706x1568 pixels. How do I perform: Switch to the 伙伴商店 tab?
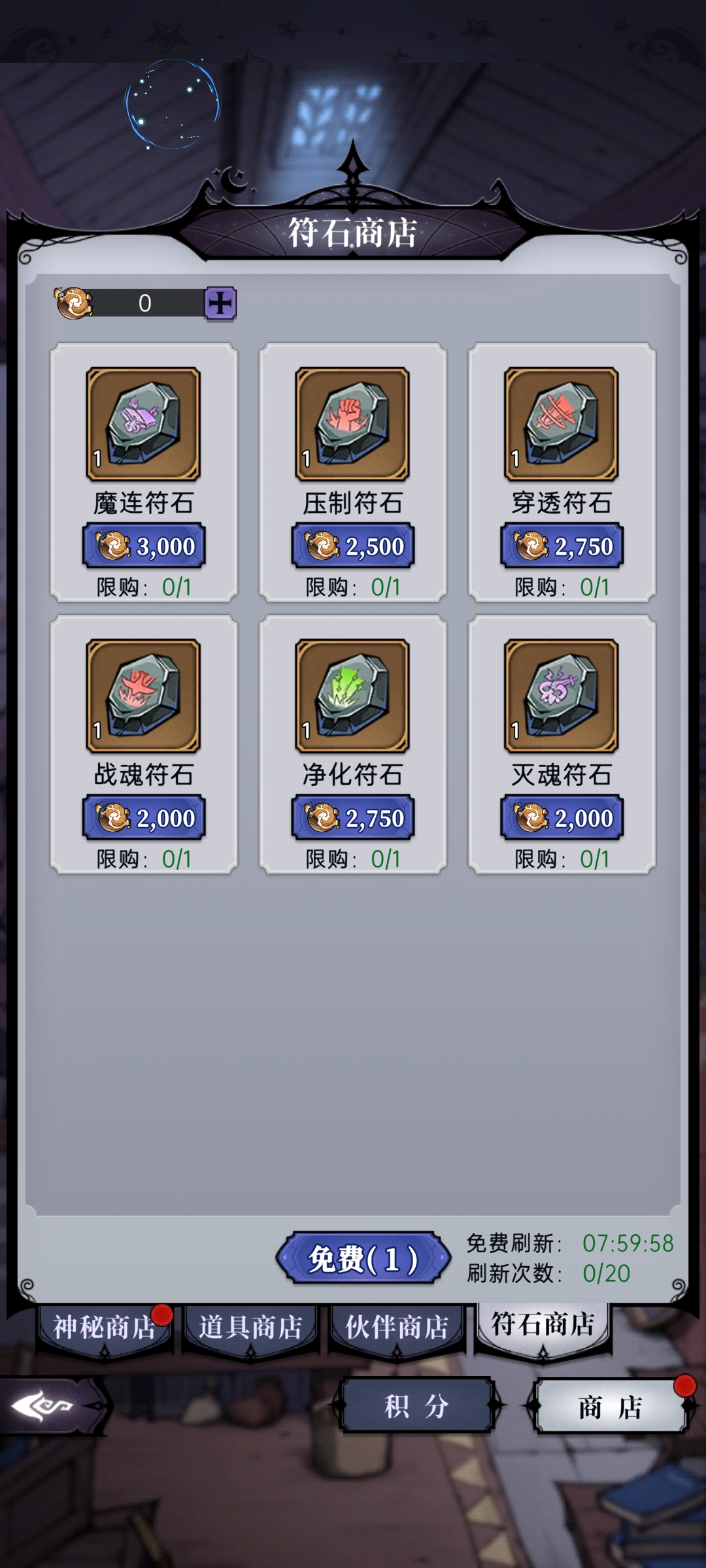coord(397,1327)
